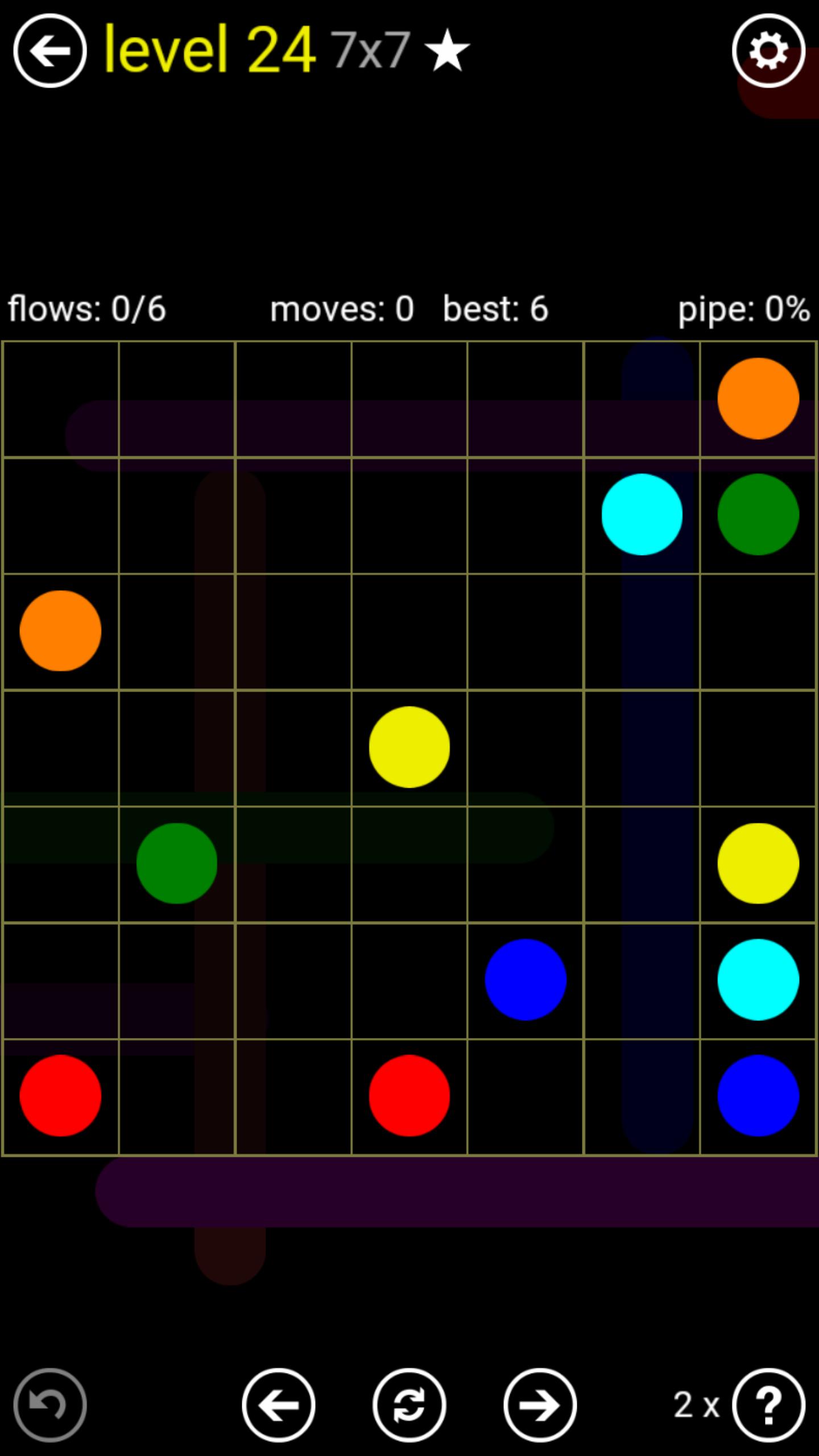
Task: Open the settings gear
Action: tap(768, 51)
